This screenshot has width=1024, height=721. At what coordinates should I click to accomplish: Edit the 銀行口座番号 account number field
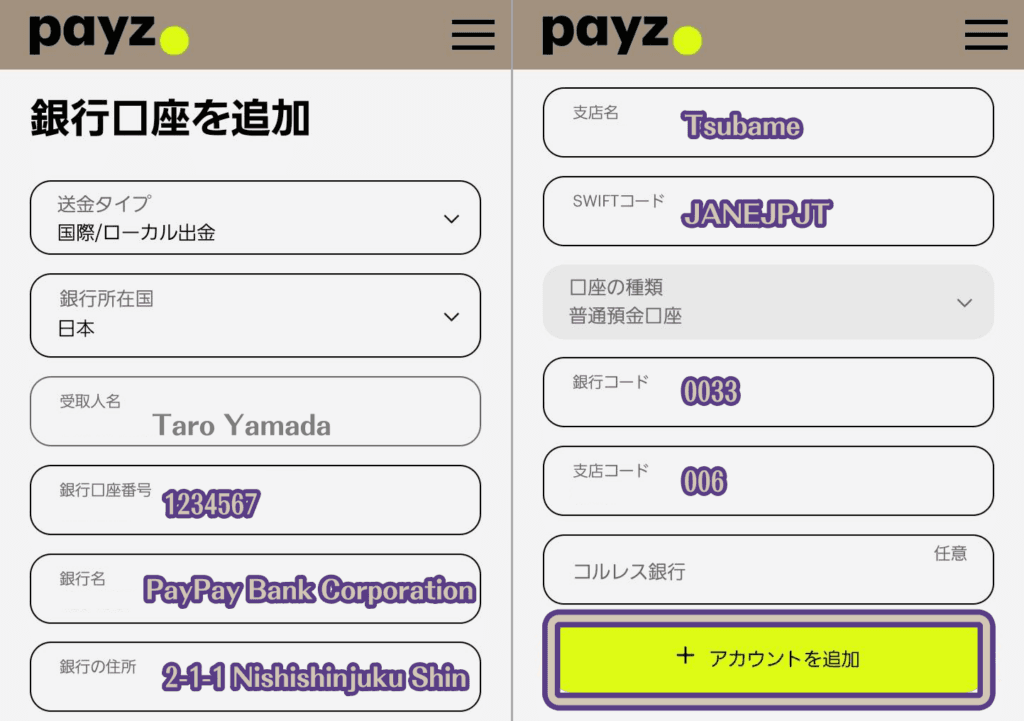click(255, 500)
